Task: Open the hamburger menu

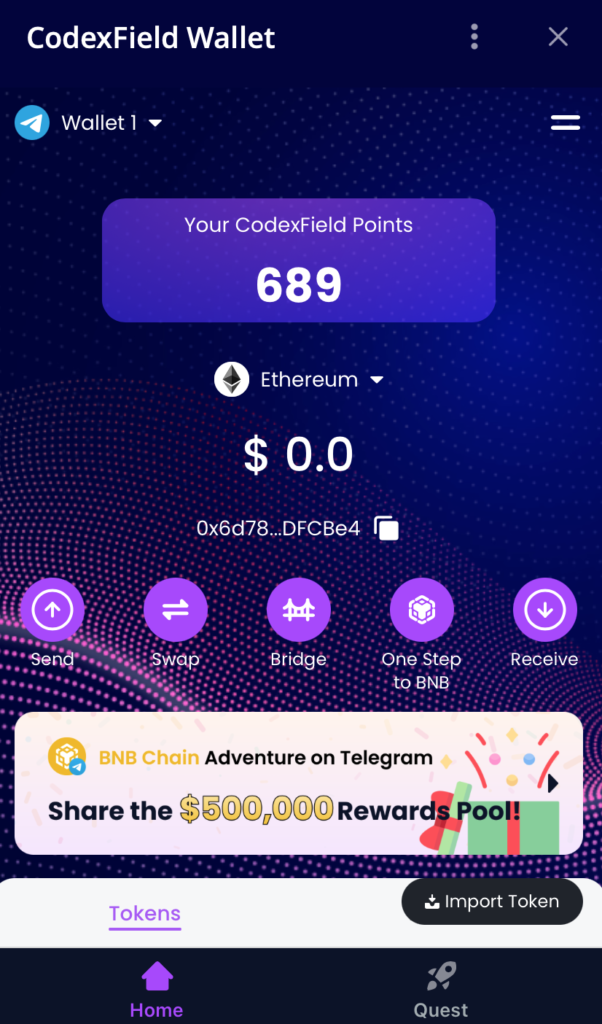Action: coord(565,123)
